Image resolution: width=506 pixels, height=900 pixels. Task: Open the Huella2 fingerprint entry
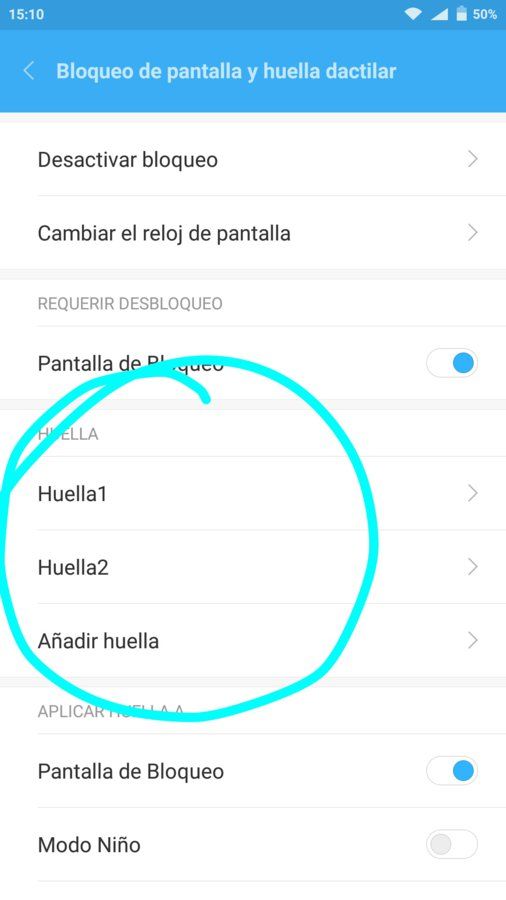(253, 567)
